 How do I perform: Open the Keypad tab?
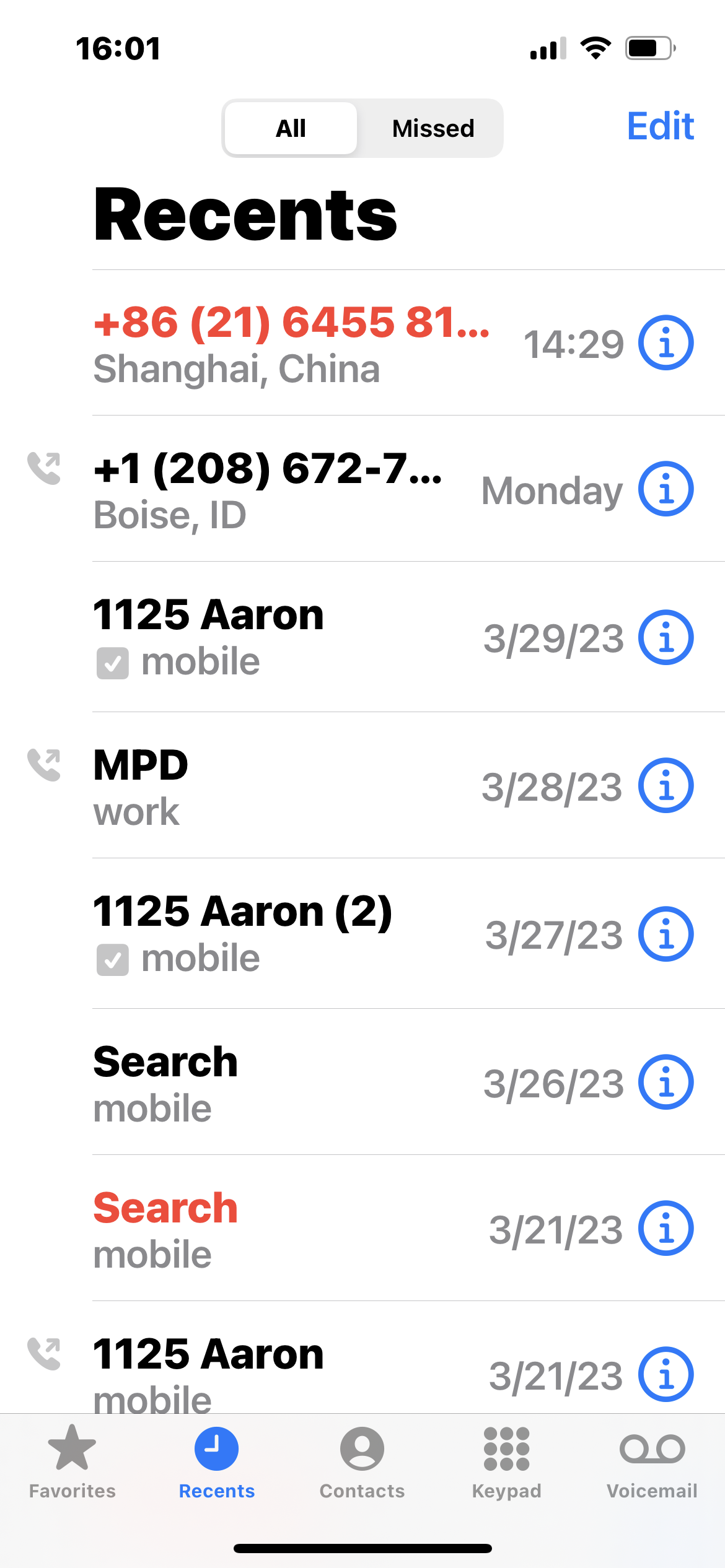[x=507, y=1461]
